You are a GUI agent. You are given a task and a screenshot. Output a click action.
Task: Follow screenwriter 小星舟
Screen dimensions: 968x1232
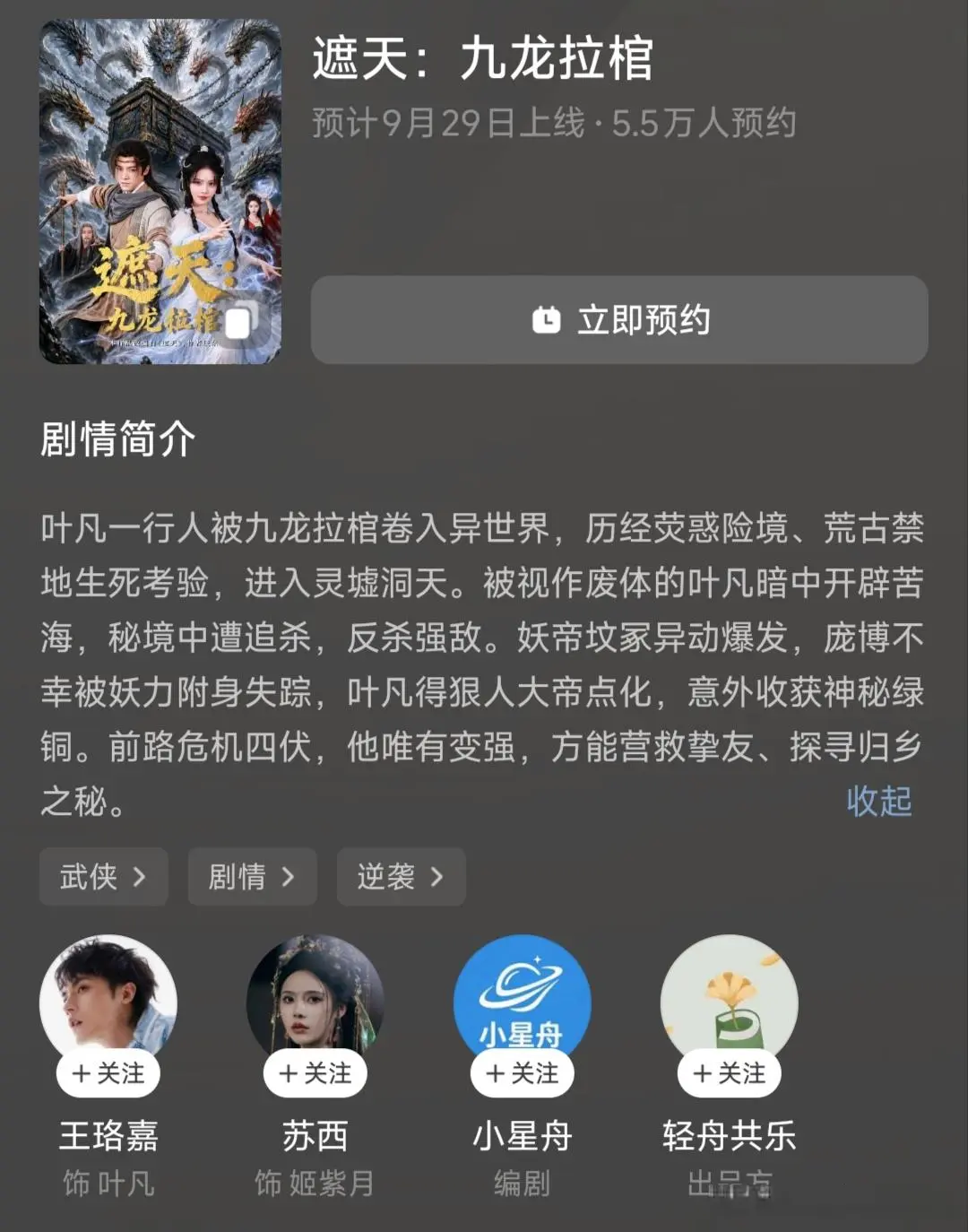523,1073
